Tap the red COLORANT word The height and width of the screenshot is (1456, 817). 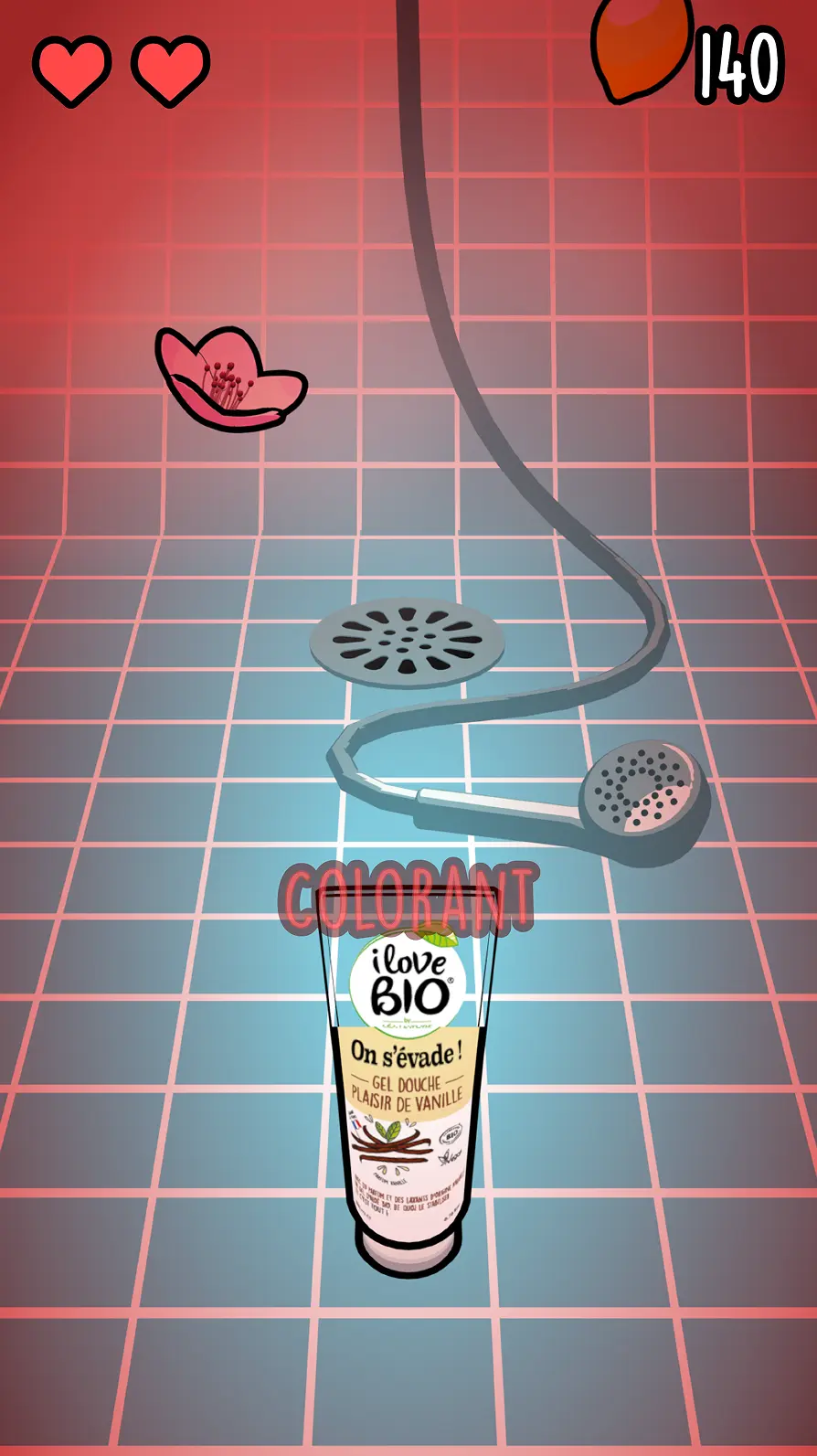click(408, 897)
